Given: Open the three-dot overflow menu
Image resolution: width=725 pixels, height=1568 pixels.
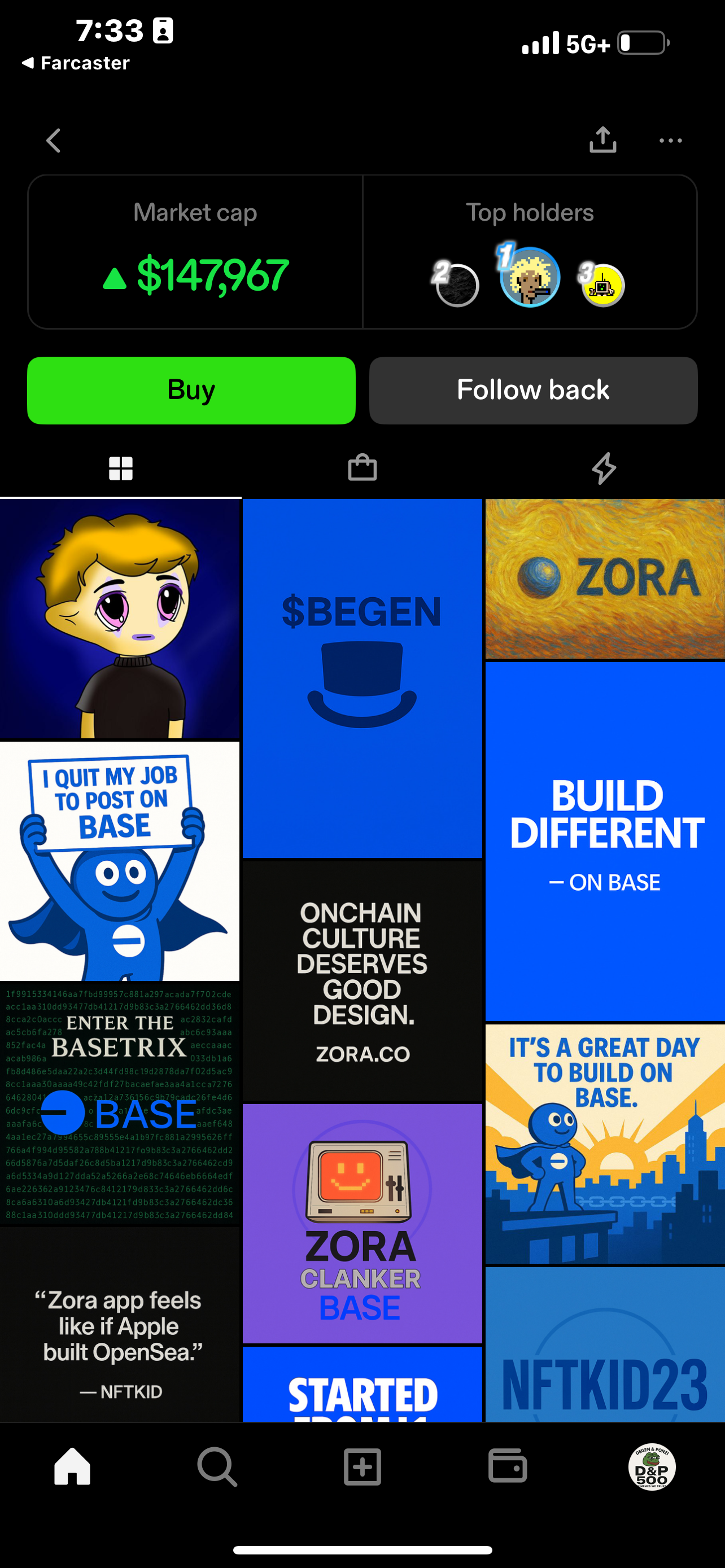Looking at the screenshot, I should click(x=670, y=141).
